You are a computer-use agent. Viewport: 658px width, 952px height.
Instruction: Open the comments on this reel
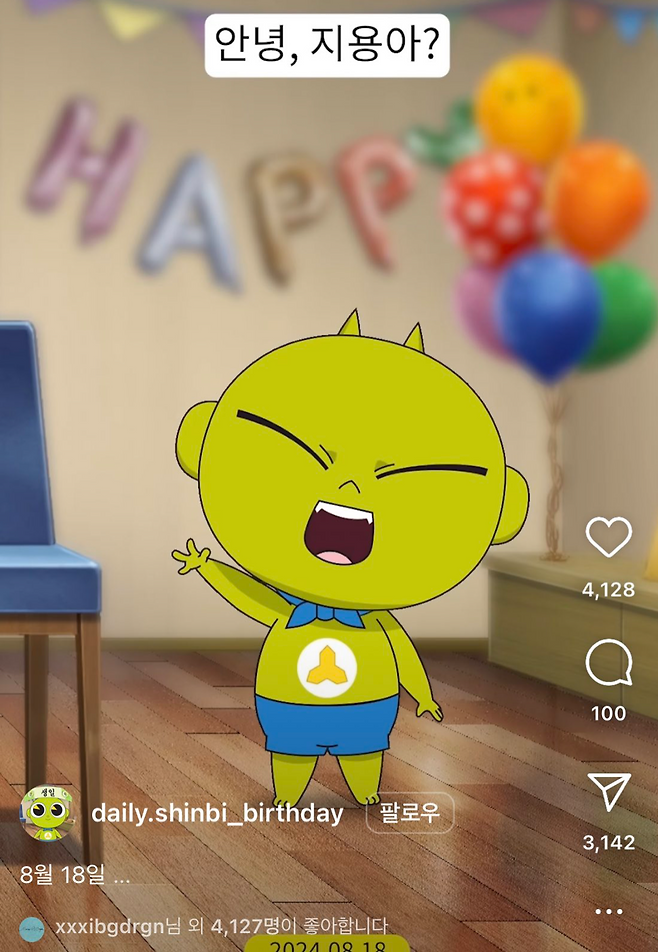click(608, 663)
